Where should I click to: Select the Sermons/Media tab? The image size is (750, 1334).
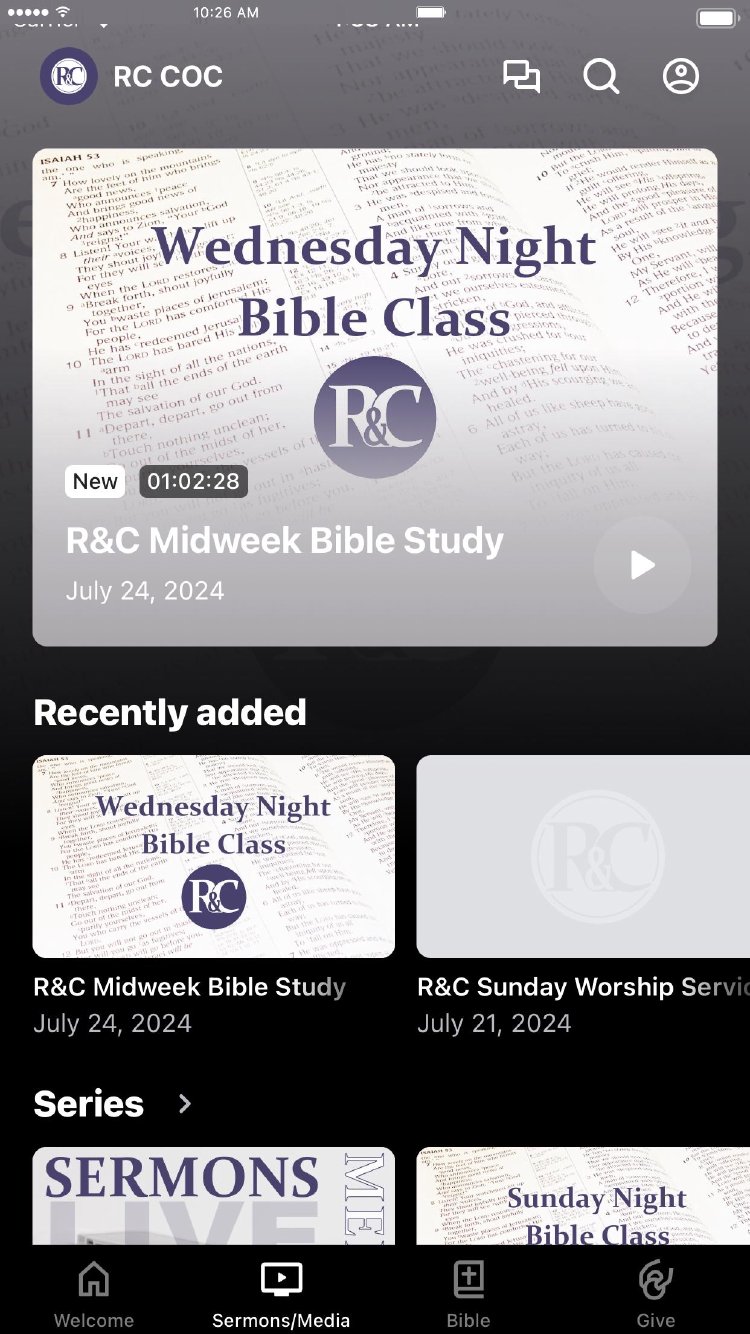[281, 1294]
